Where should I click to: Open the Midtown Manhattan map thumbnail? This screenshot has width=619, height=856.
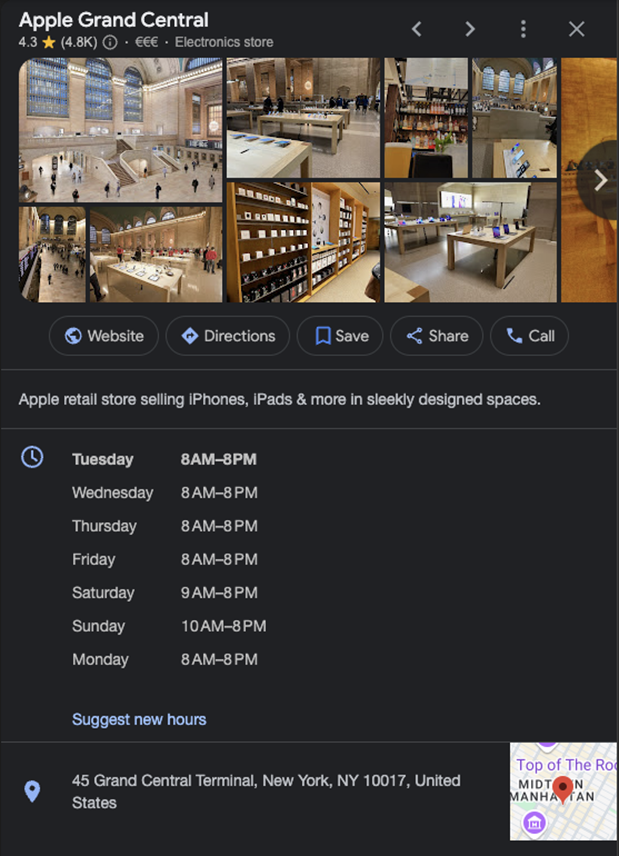point(563,791)
